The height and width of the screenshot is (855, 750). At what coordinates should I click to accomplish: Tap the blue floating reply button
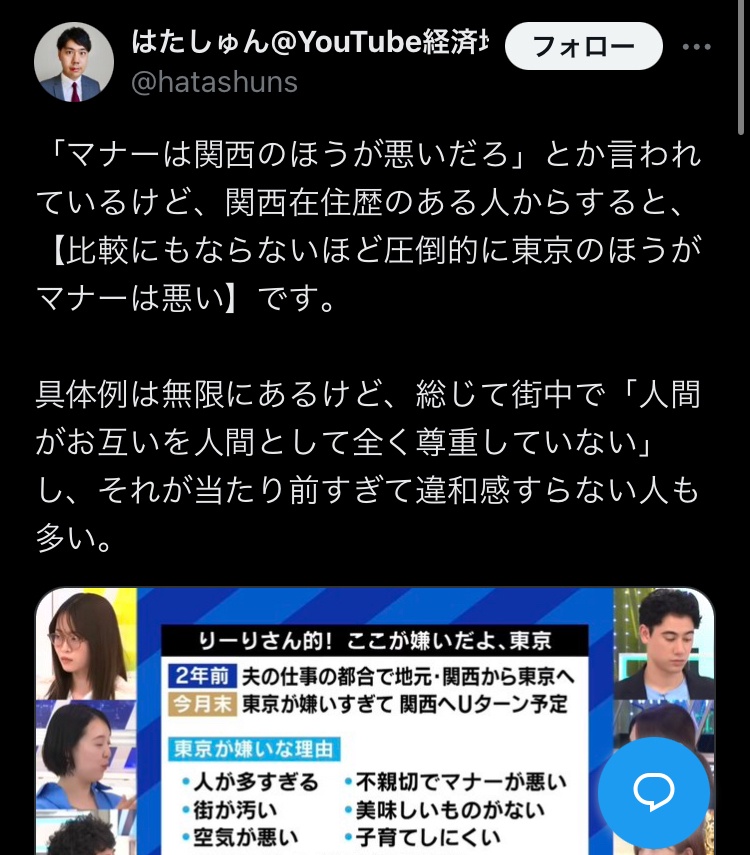(653, 791)
